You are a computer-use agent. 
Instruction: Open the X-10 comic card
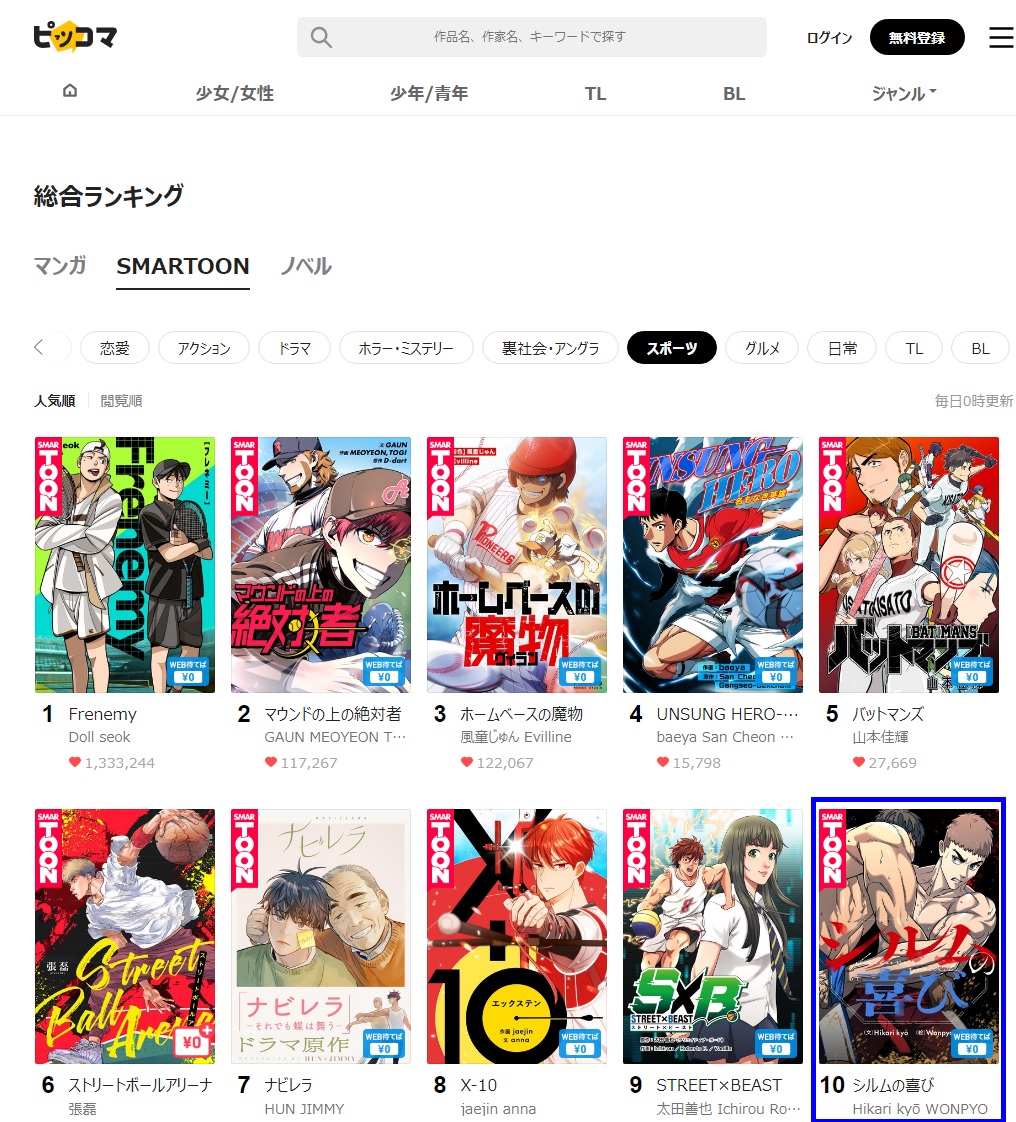tap(517, 937)
